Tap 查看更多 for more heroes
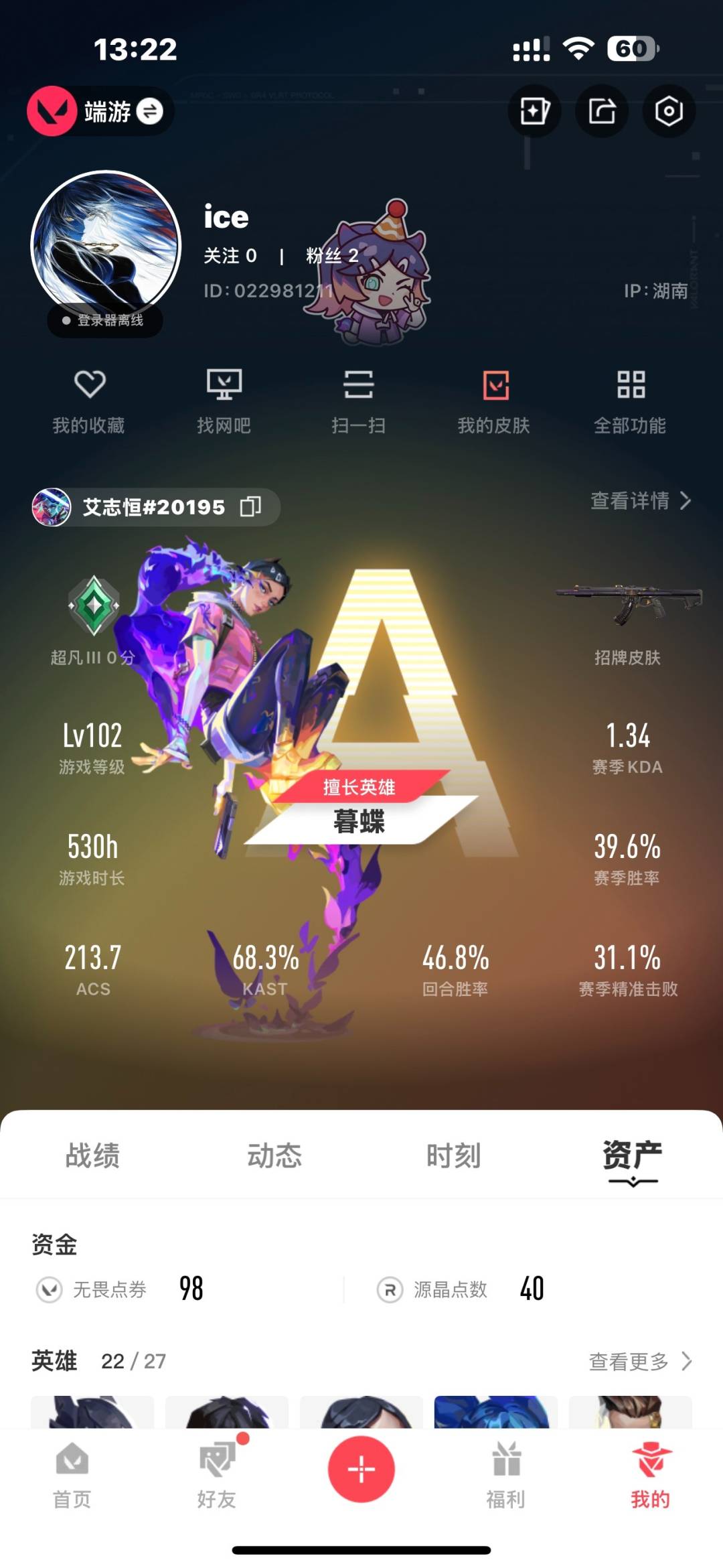Image resolution: width=723 pixels, height=1568 pixels. tap(640, 1361)
